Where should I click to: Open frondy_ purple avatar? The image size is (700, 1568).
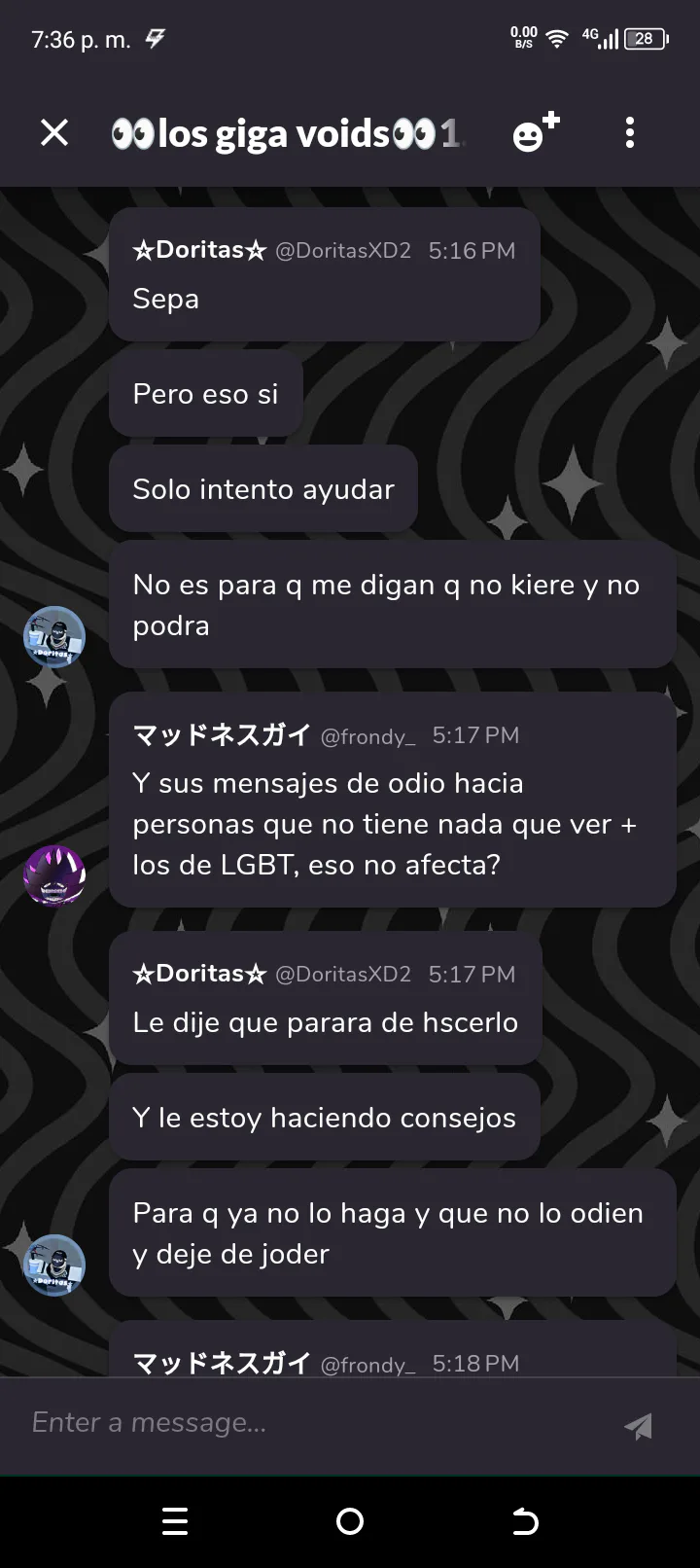pos(54,875)
